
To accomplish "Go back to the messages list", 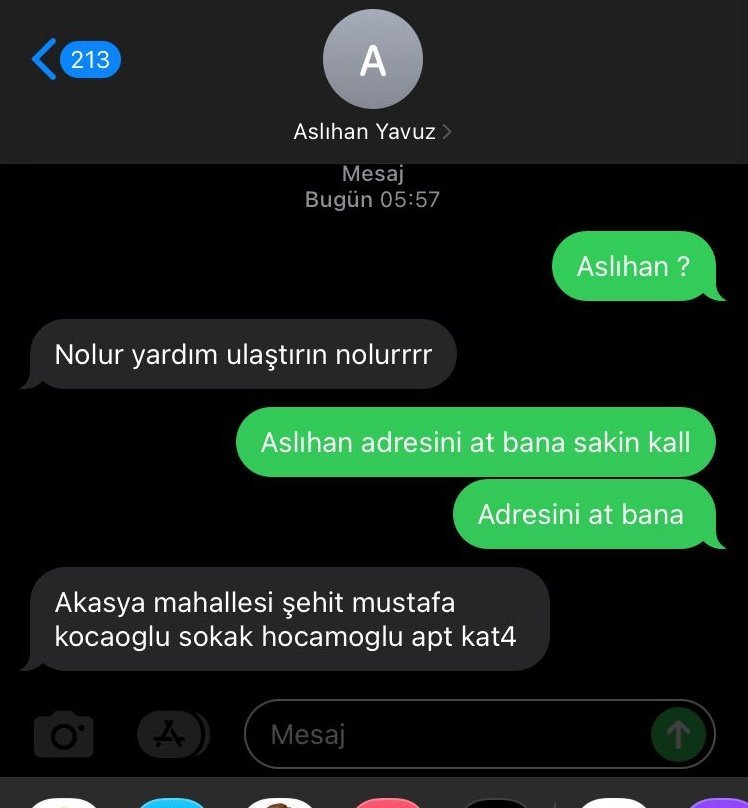I will click(75, 60).
